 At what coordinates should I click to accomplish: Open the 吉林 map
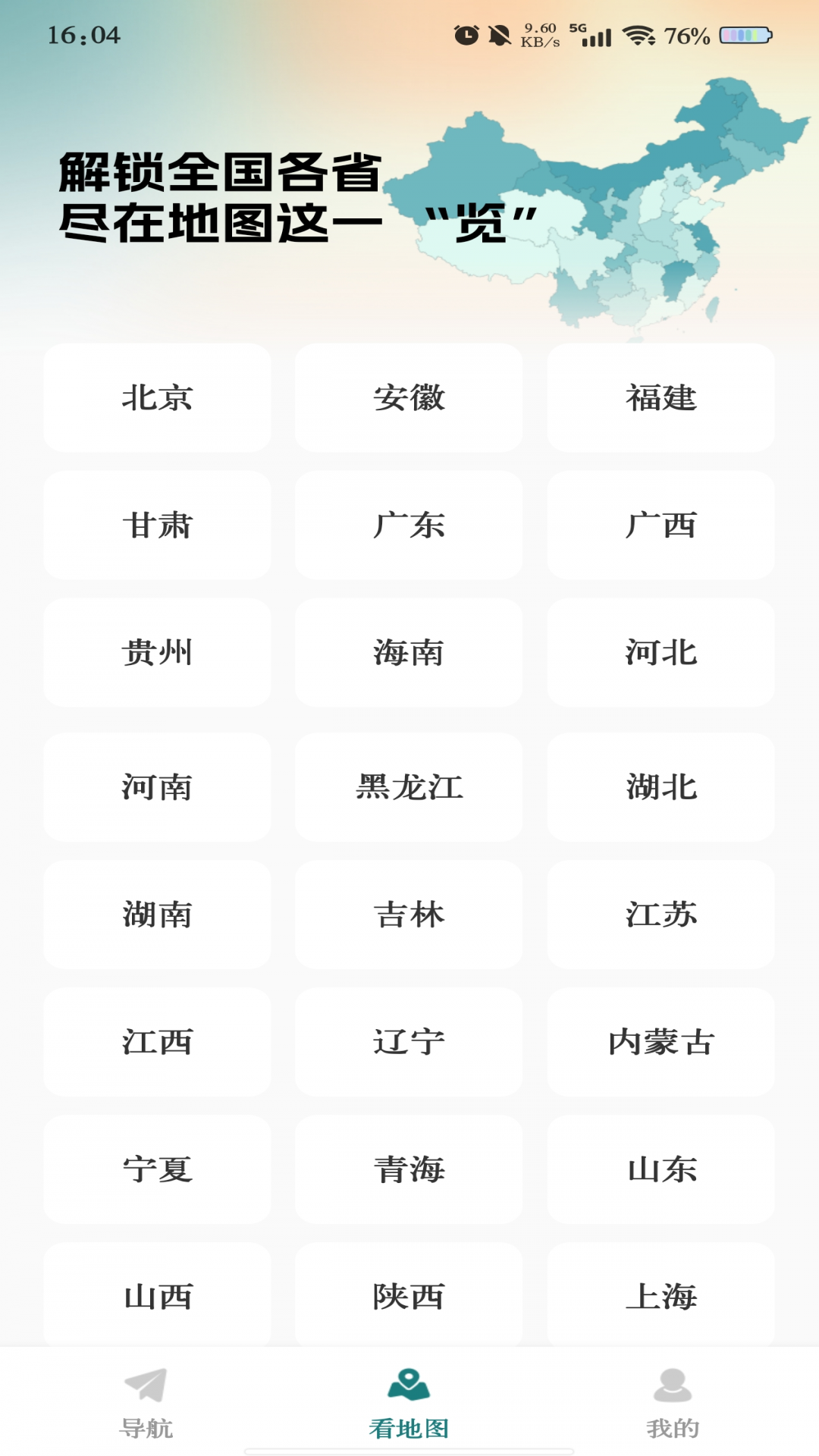(x=409, y=915)
